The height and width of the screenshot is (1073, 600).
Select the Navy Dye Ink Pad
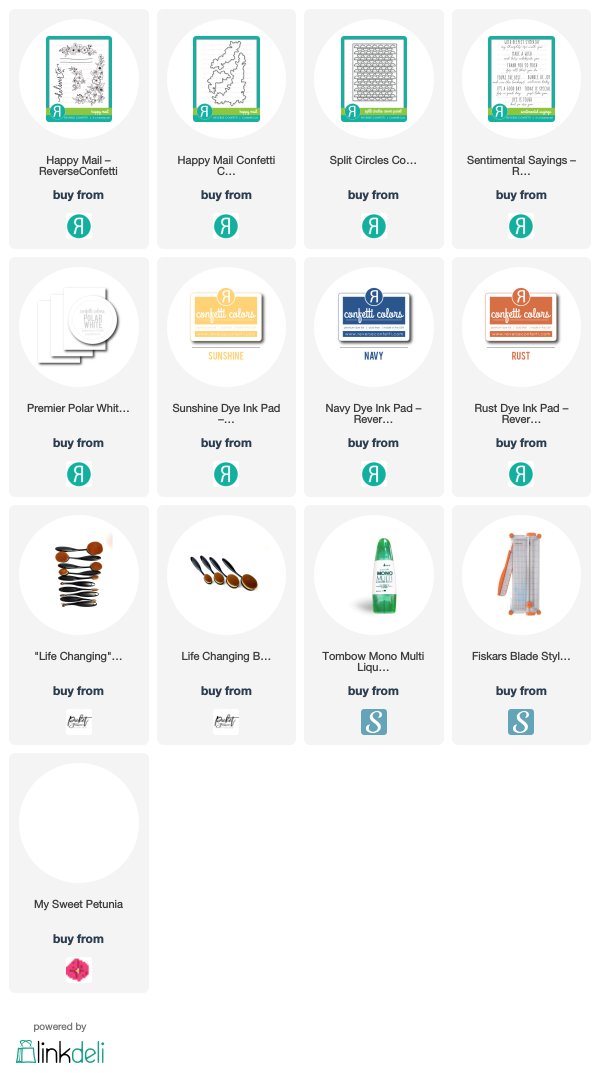(x=374, y=377)
